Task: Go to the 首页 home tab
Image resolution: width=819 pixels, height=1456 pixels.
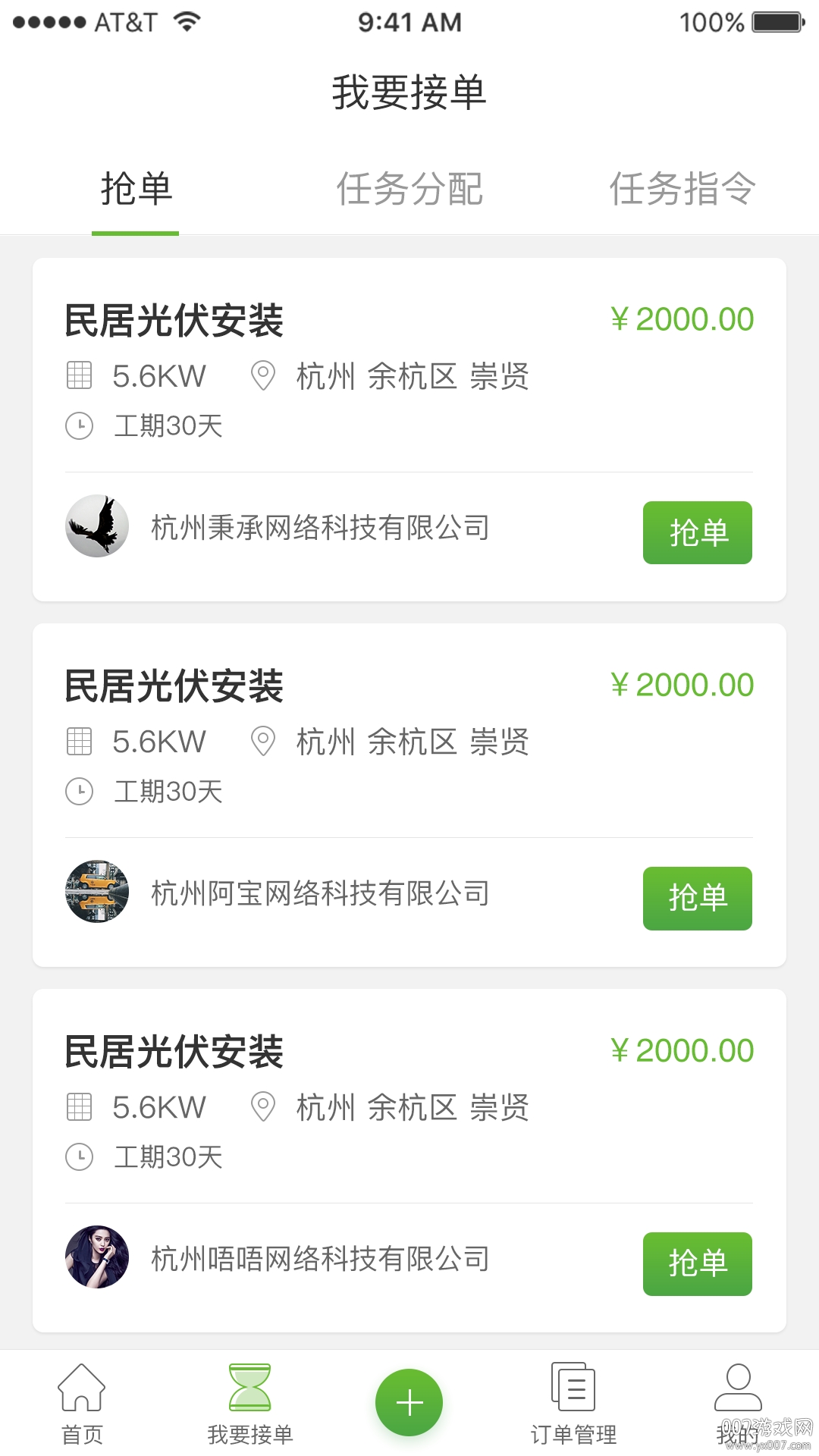Action: 82,1404
